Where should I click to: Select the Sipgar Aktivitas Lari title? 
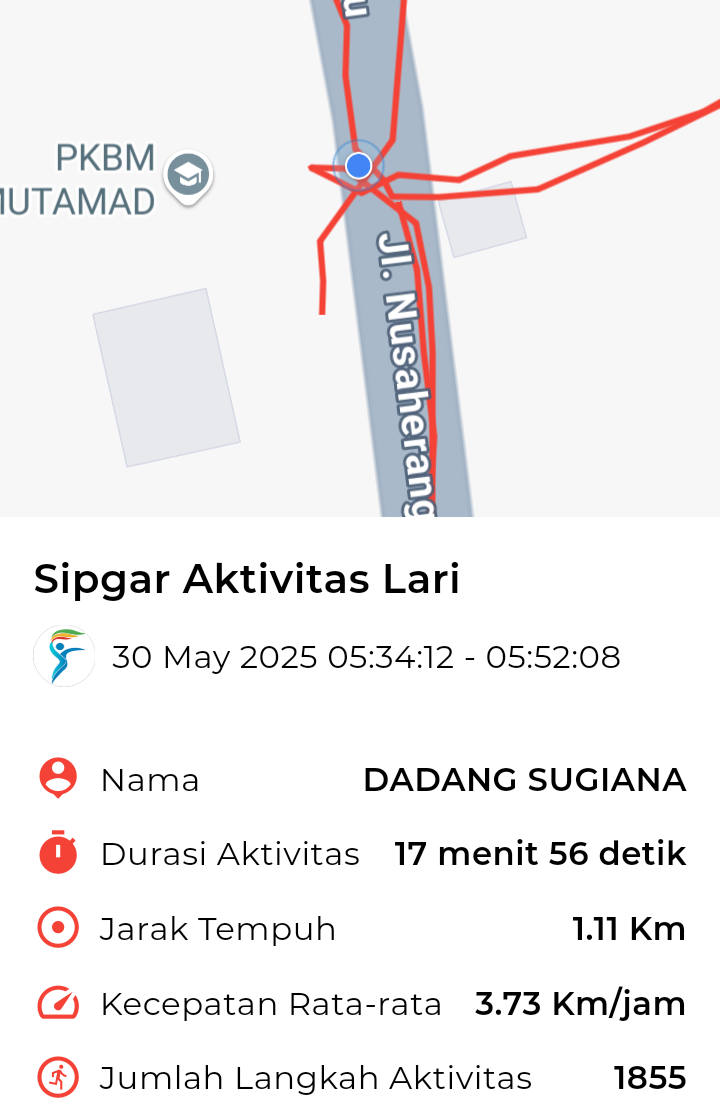click(247, 579)
